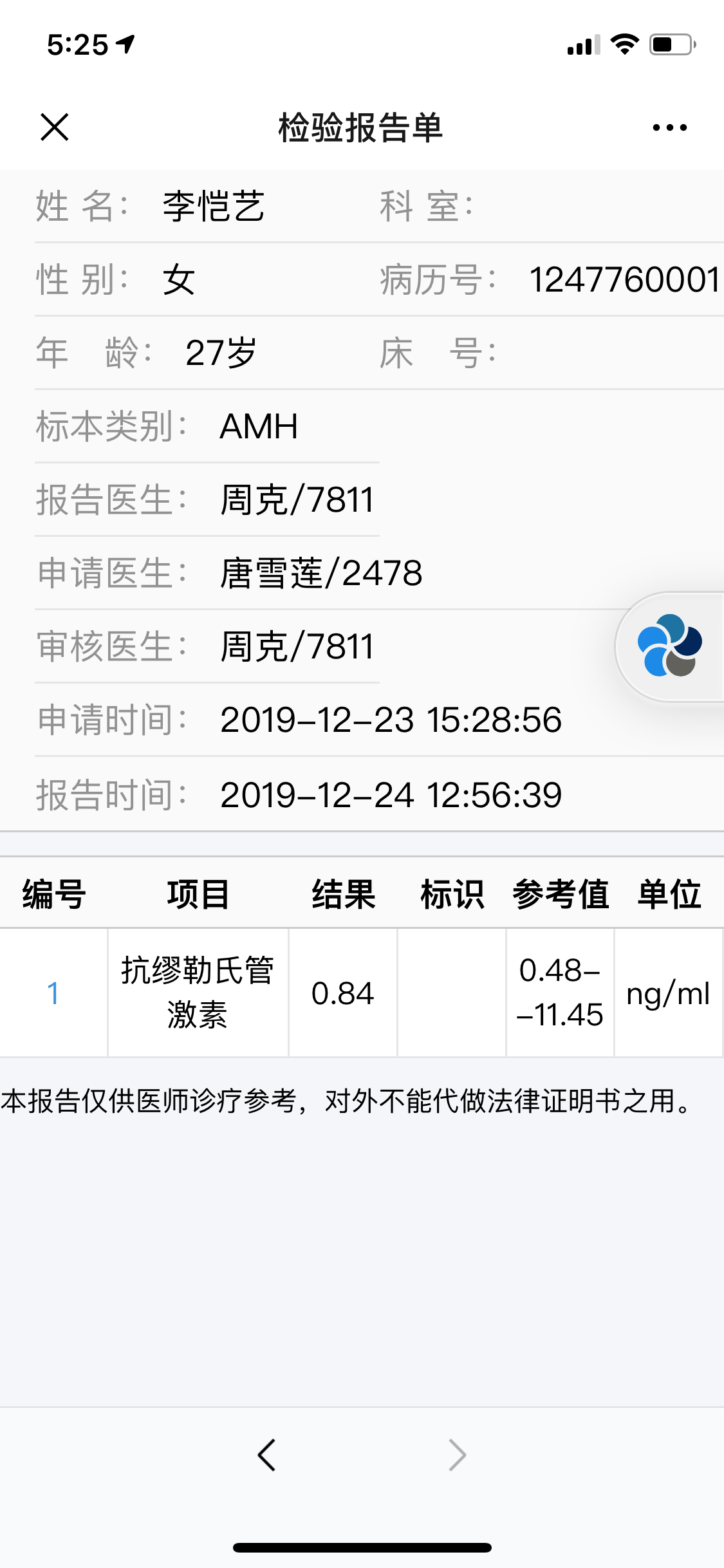This screenshot has width=724, height=1568.
Task: Go forward with the bottom right arrow
Action: 457,1455
